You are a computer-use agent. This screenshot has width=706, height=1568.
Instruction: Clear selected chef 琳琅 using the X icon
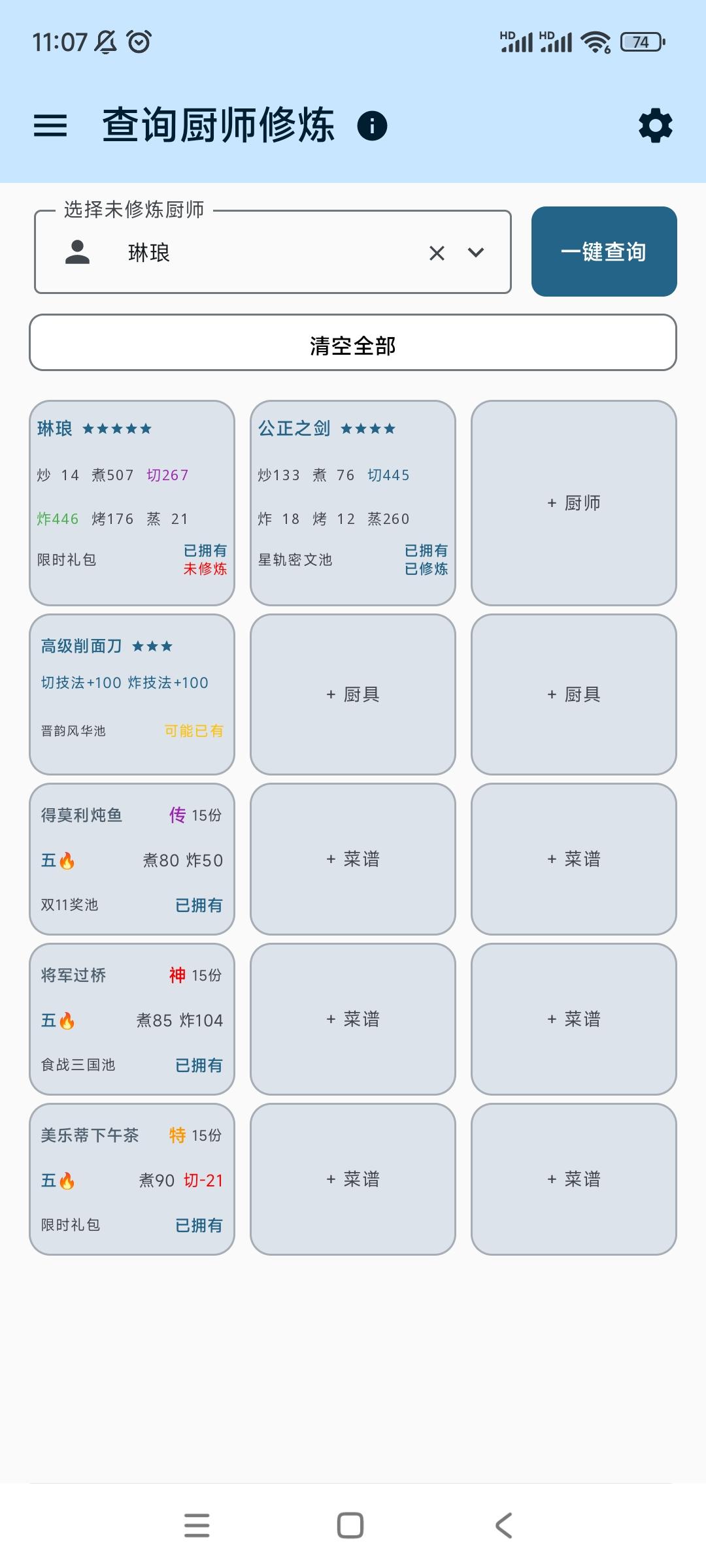437,252
